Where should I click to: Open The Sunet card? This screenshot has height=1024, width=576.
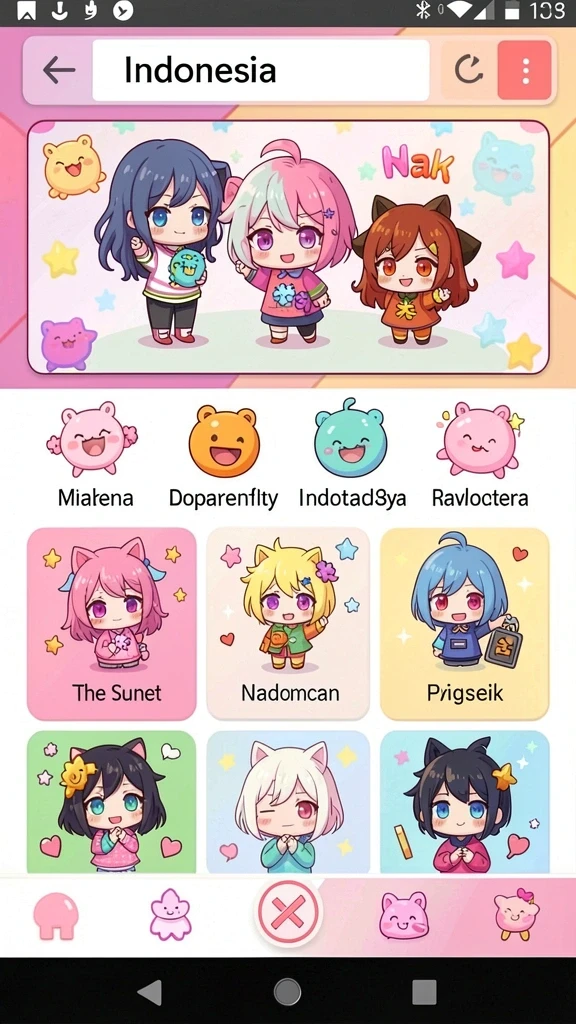(112, 624)
